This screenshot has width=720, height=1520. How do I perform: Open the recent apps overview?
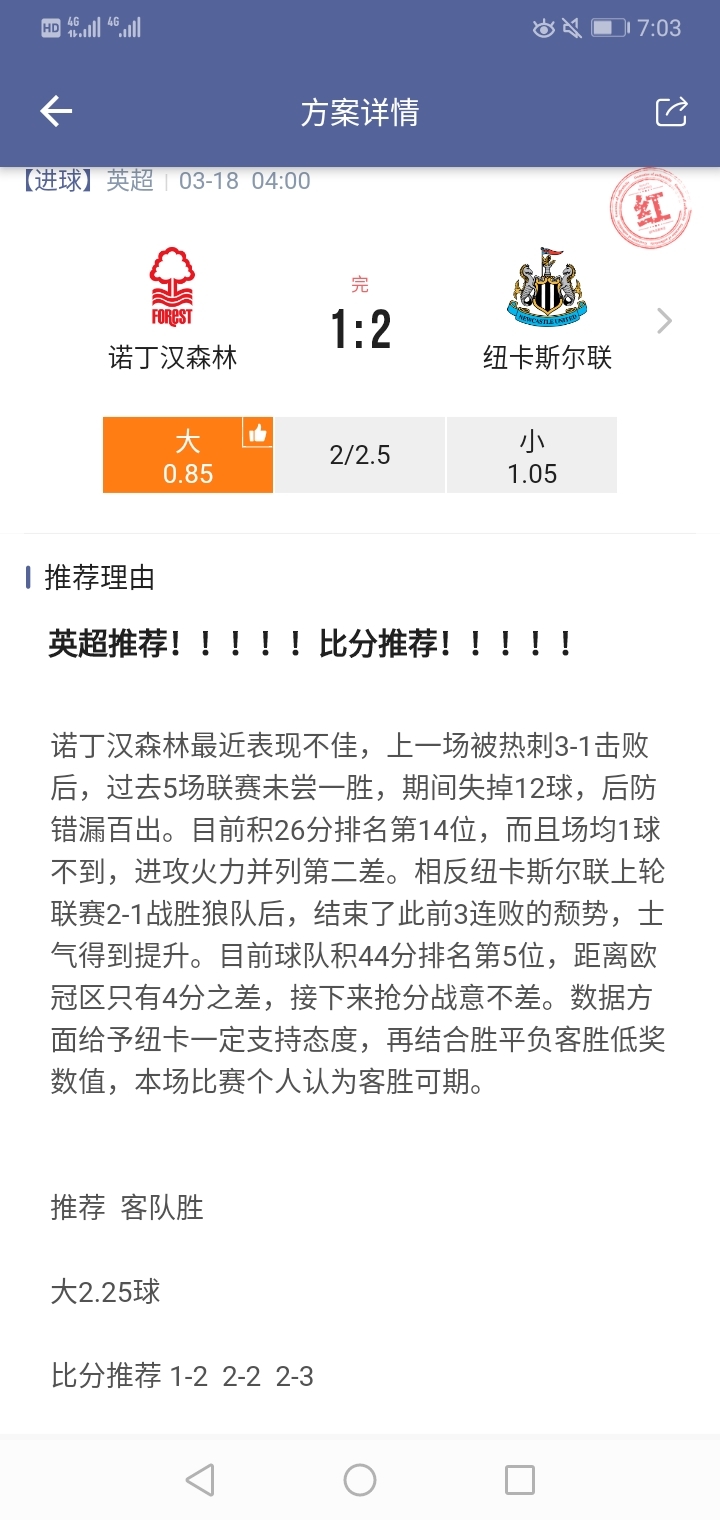click(x=519, y=1479)
